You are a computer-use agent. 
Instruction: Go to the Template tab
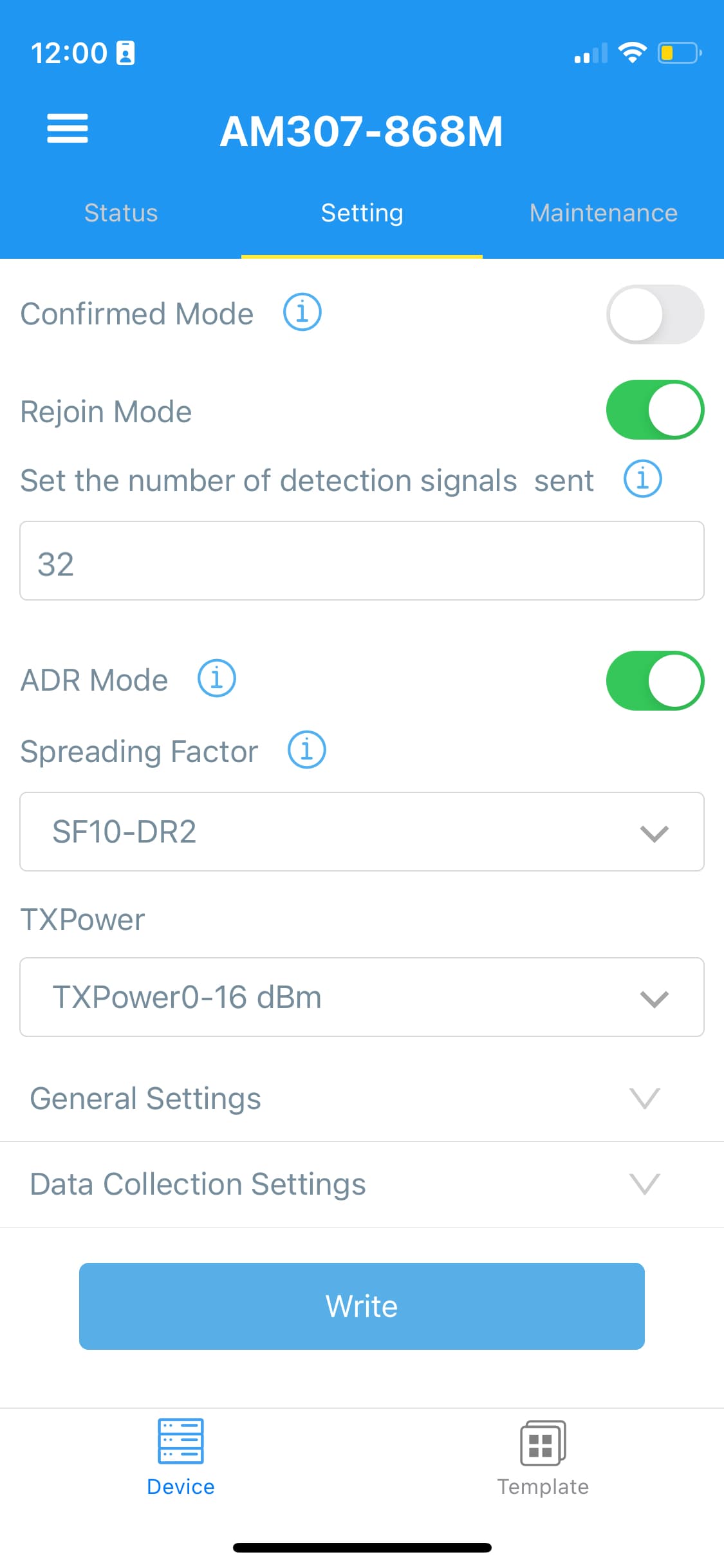[543, 1459]
